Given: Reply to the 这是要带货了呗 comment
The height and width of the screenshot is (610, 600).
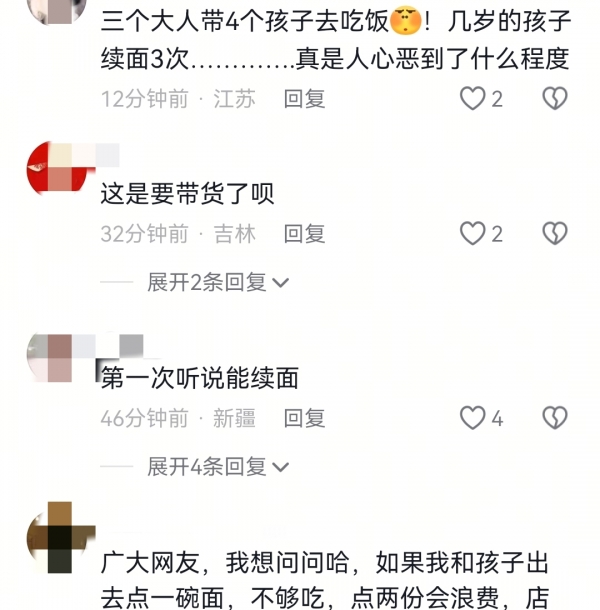Looking at the screenshot, I should pos(304,234).
